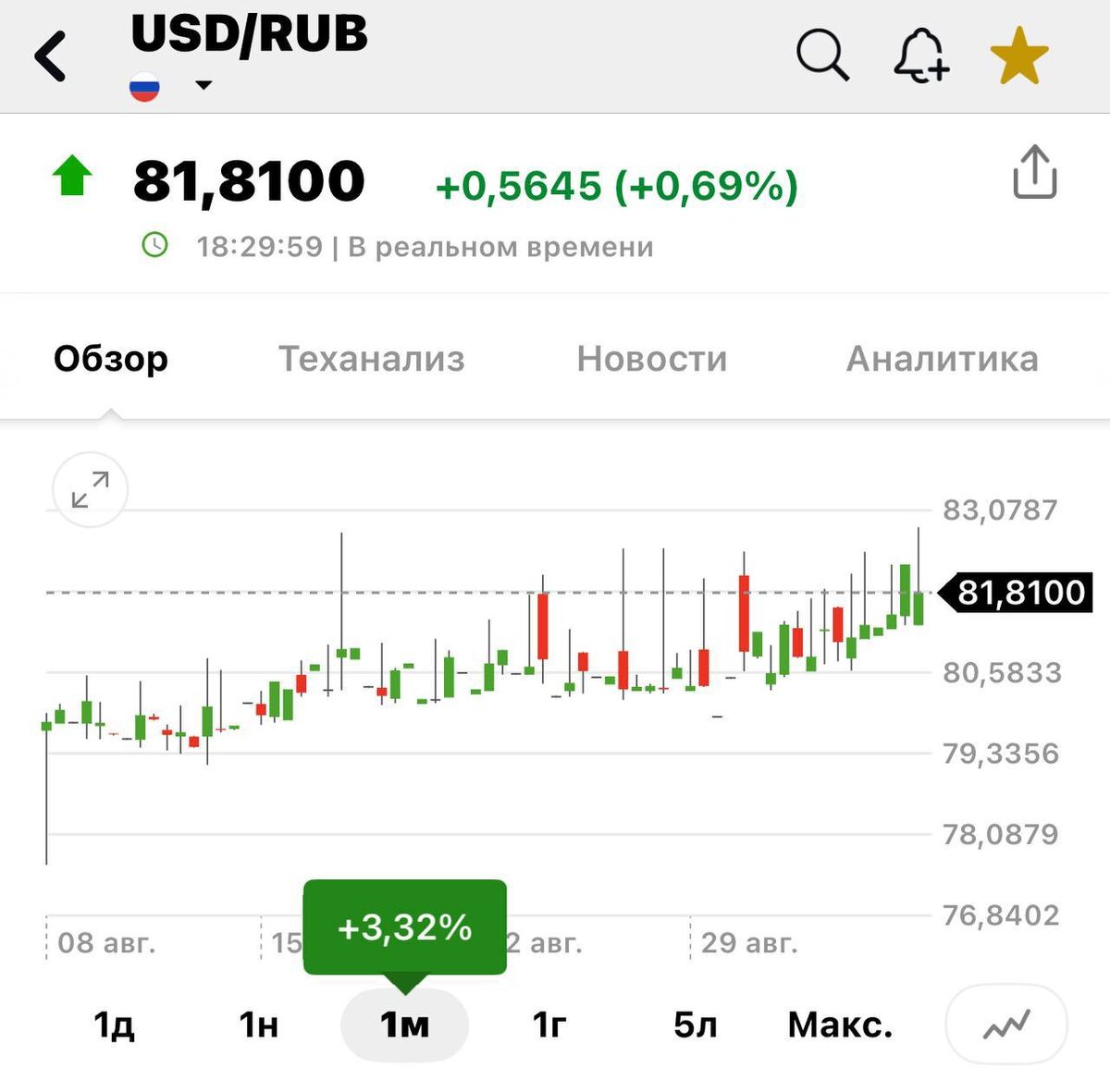Select the 1м chart period

click(405, 1025)
